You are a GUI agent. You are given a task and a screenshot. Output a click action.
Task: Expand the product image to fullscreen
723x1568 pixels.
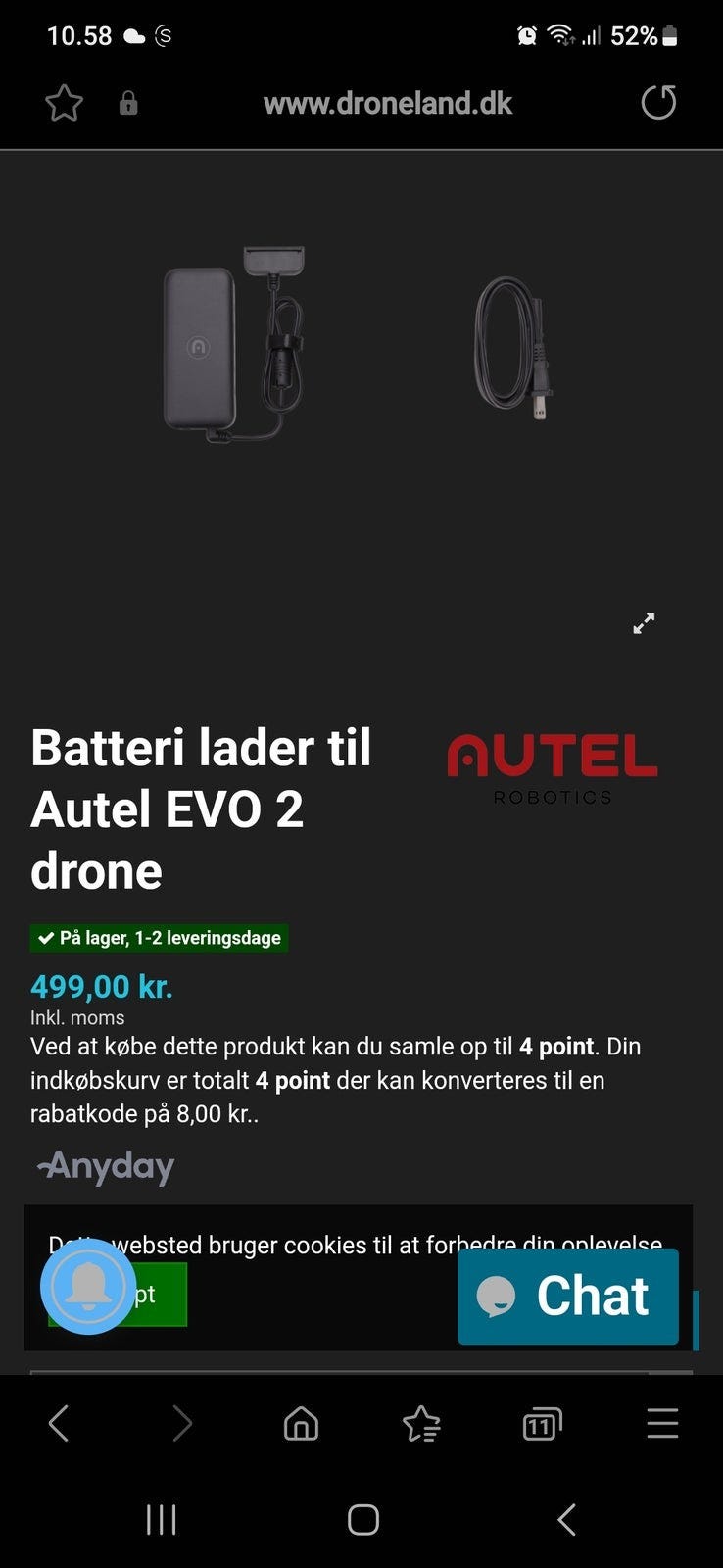pos(644,623)
